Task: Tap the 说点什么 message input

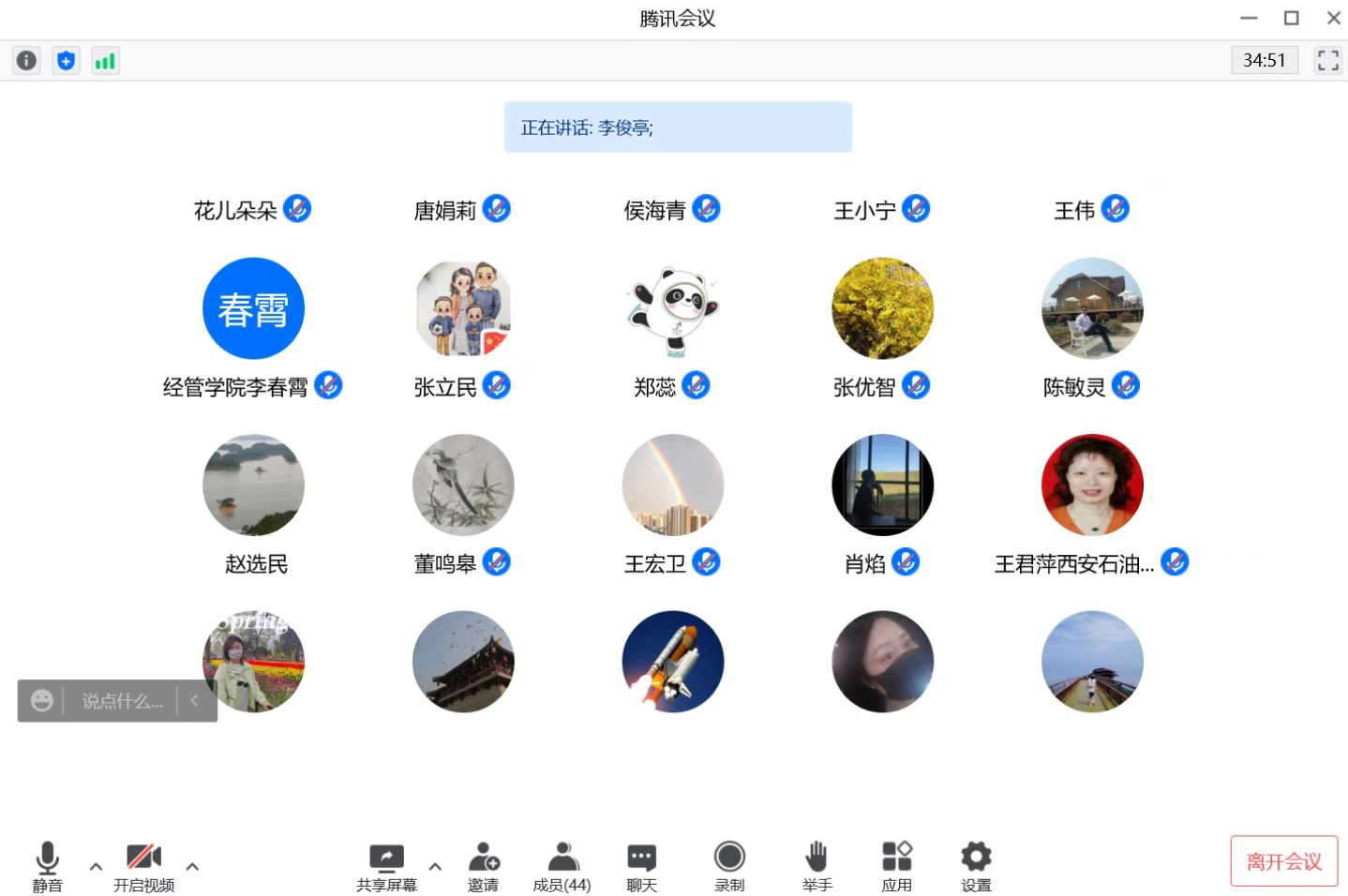Action: pyautogui.click(x=122, y=701)
